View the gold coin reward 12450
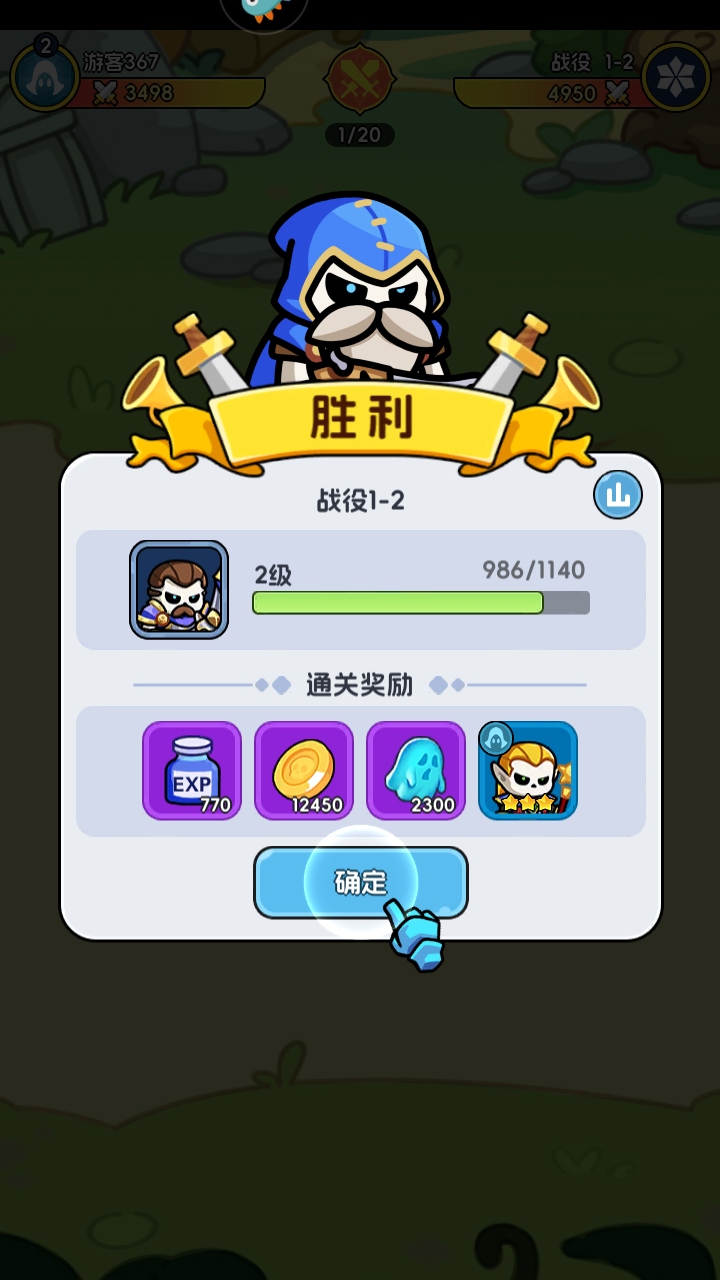This screenshot has width=720, height=1280. tap(304, 771)
